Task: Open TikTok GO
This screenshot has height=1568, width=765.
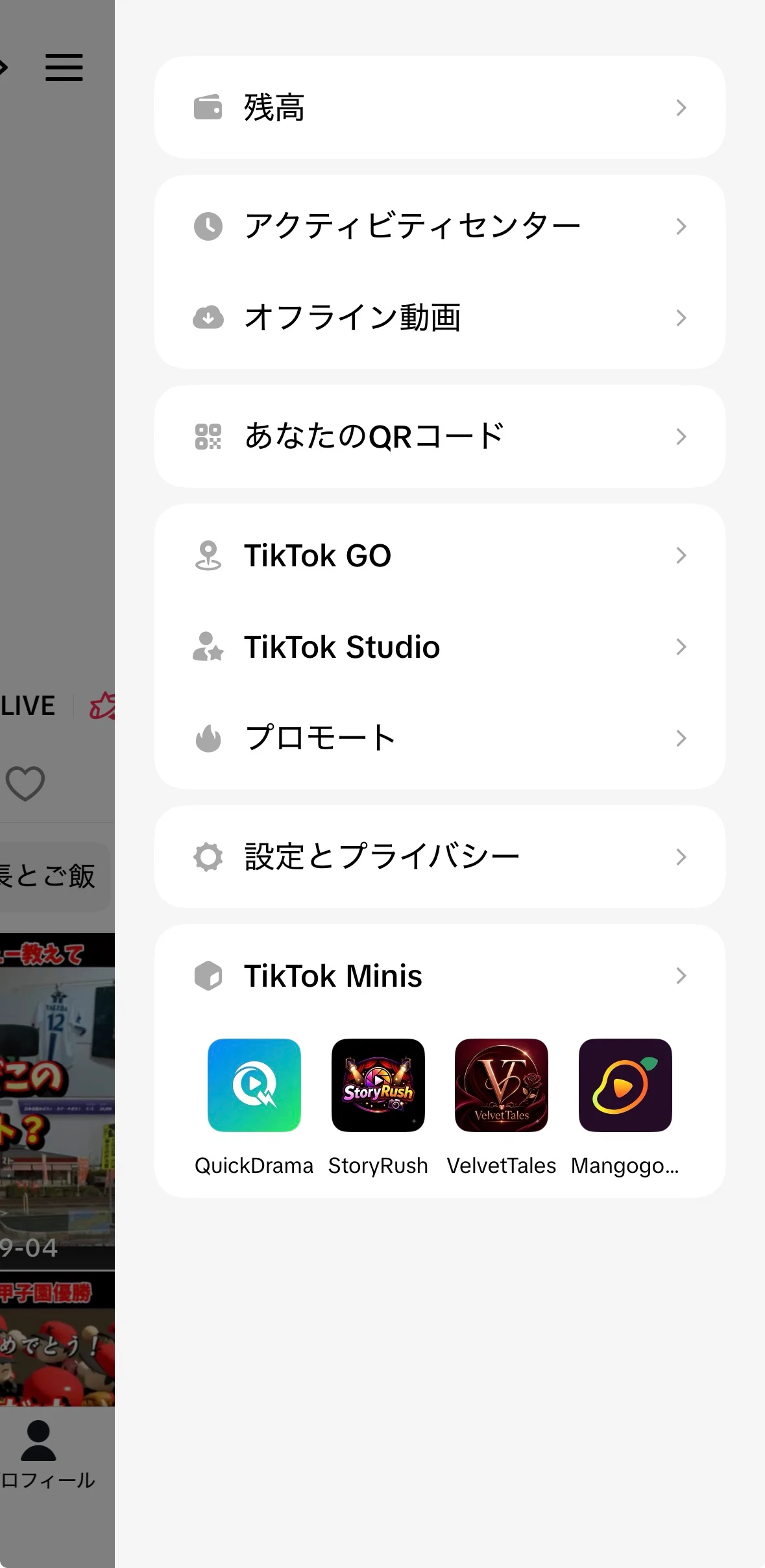Action: (439, 555)
